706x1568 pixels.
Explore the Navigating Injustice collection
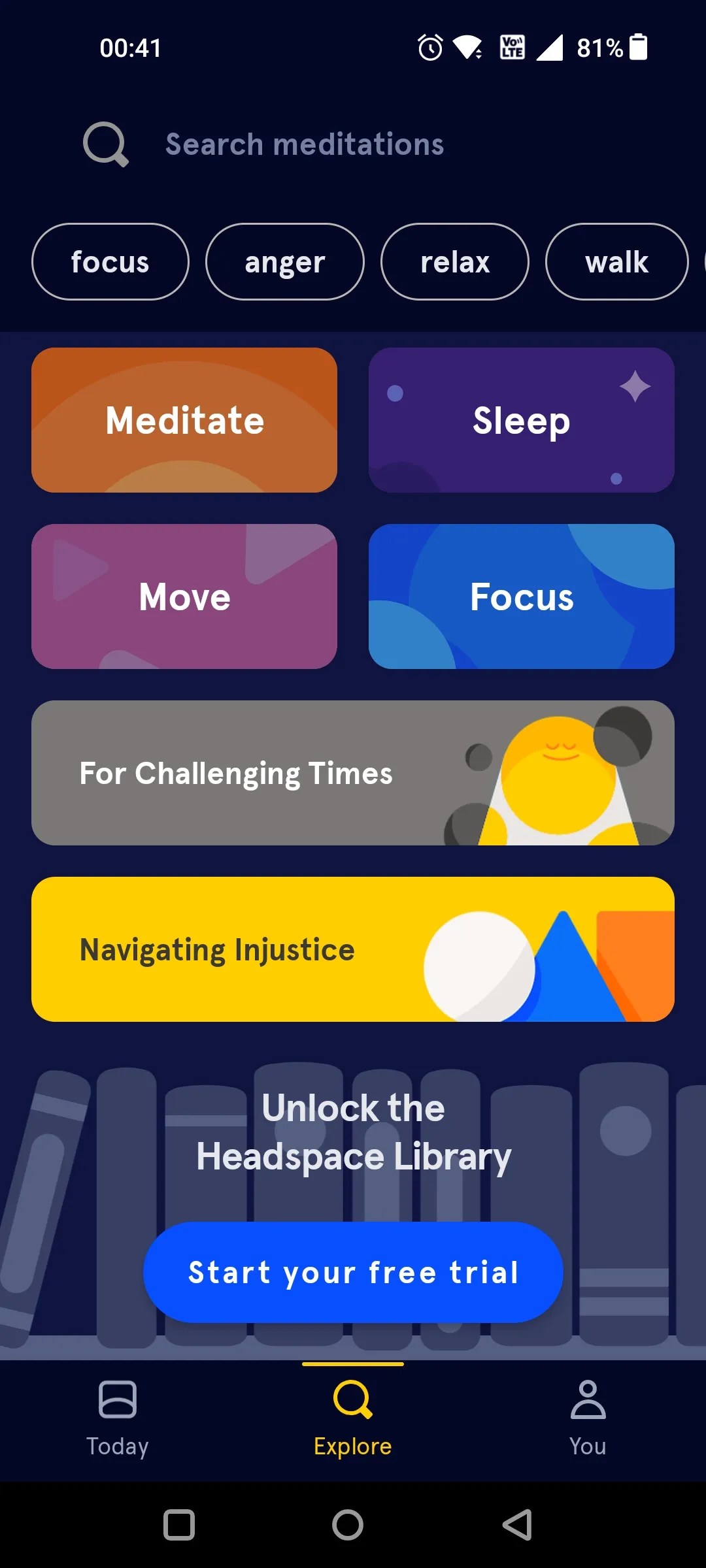point(353,949)
